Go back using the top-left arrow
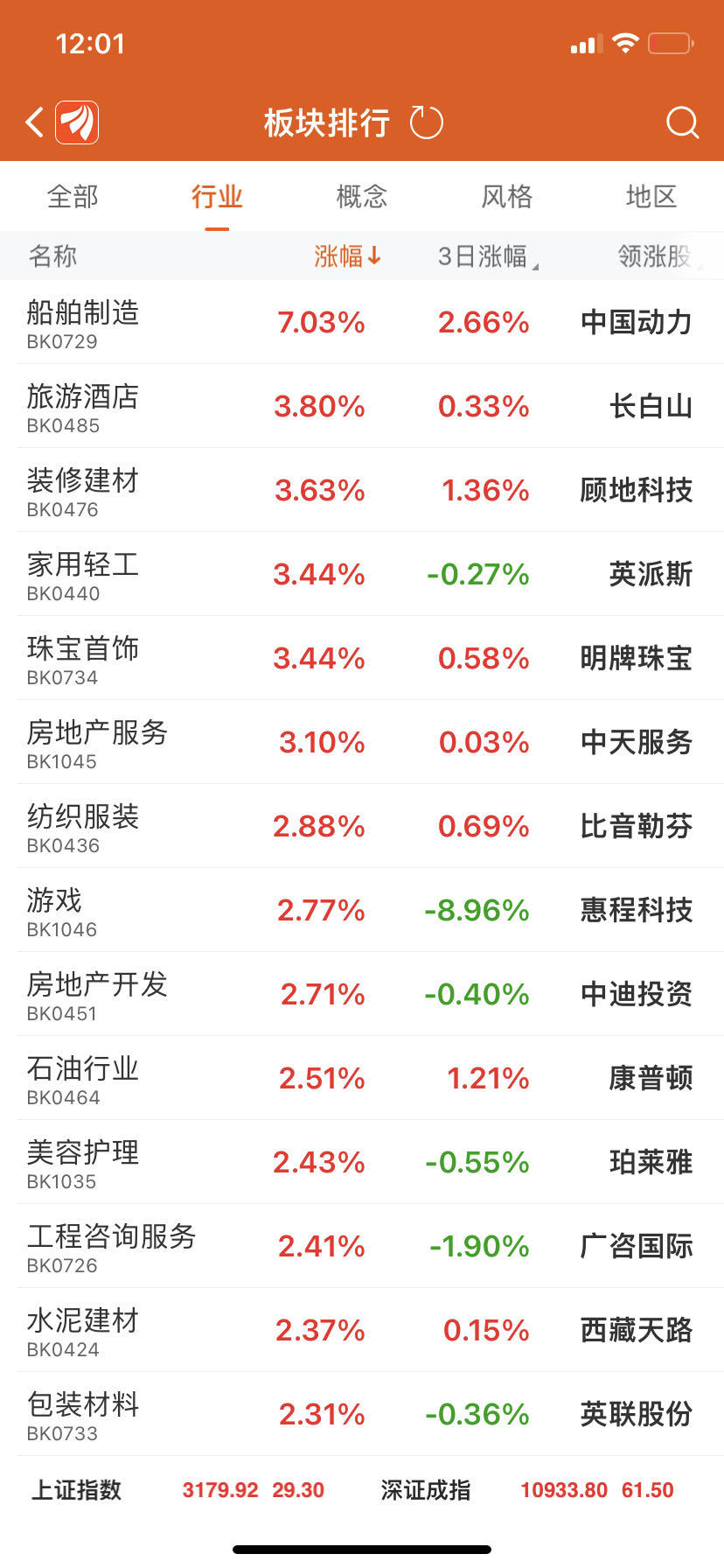The width and height of the screenshot is (724, 1568). (35, 122)
